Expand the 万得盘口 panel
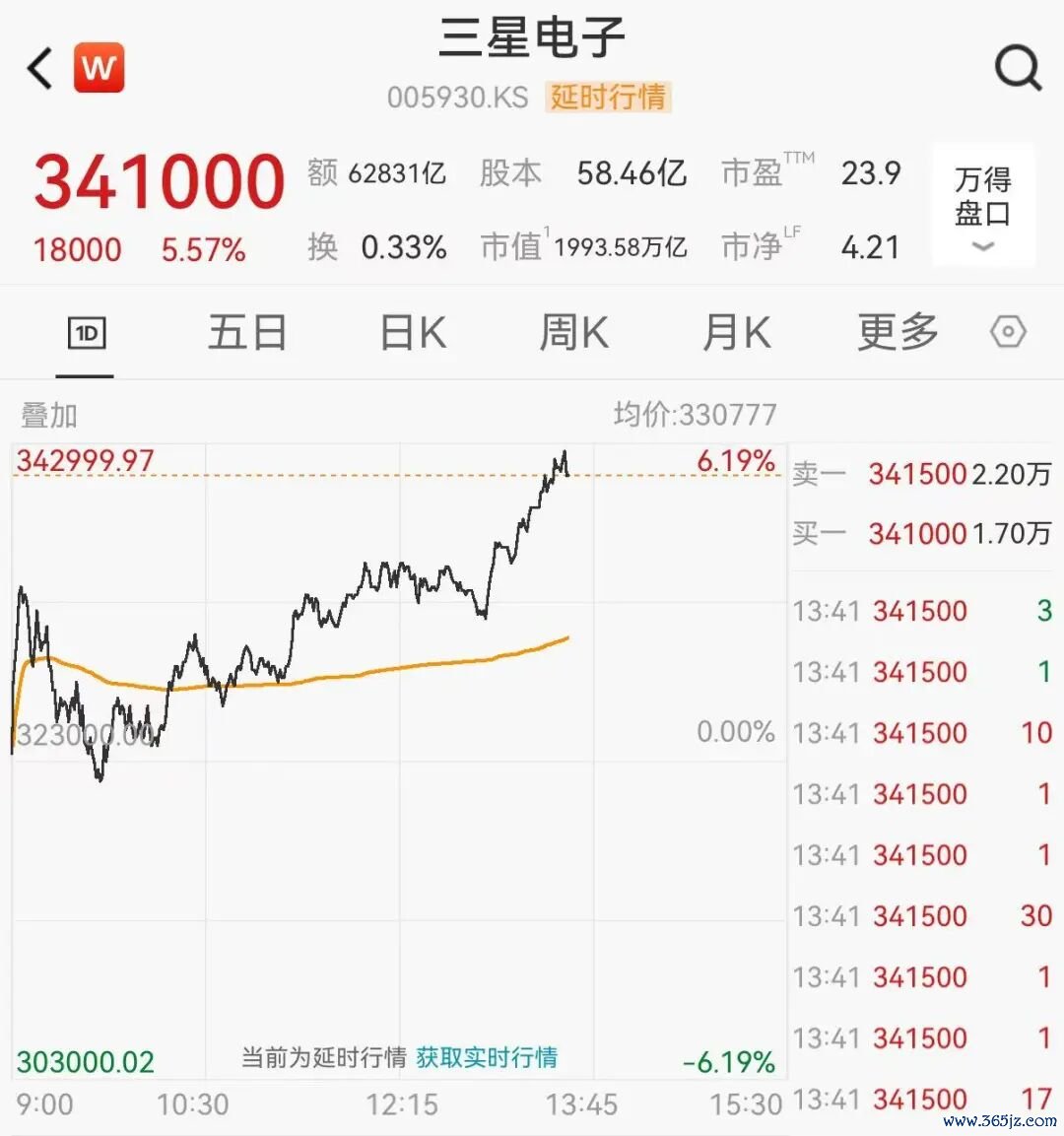 tap(983, 205)
